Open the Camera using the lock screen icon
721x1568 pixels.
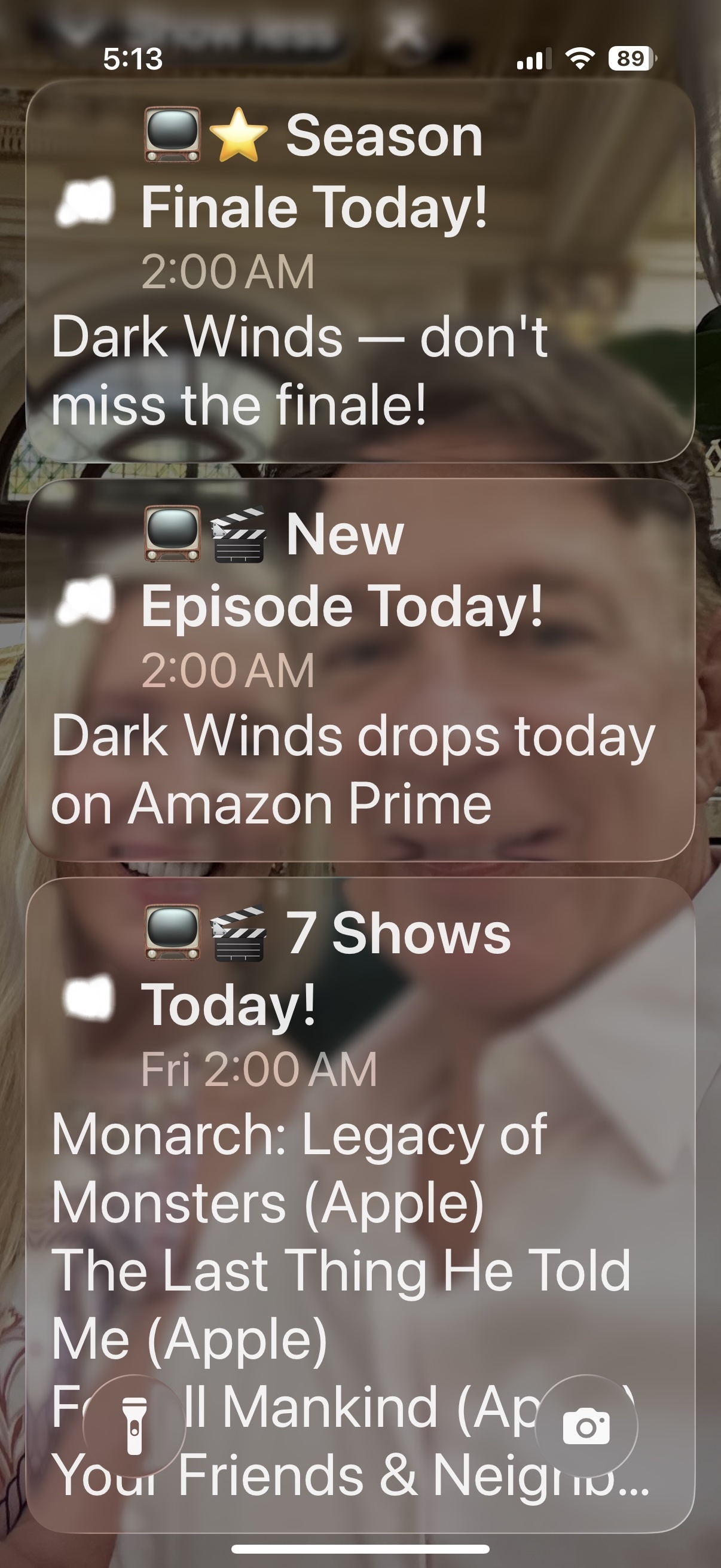pos(586,1427)
